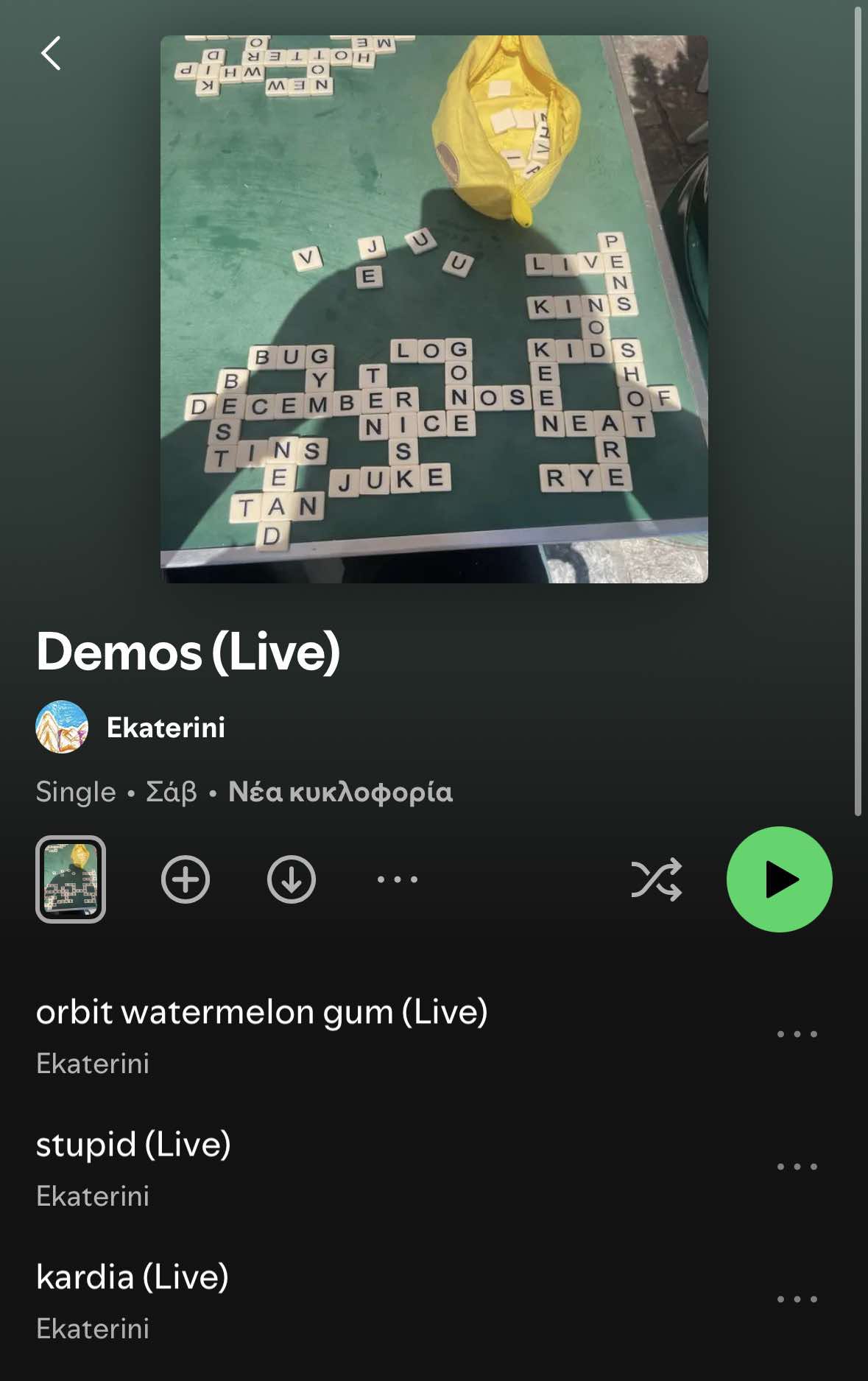The width and height of the screenshot is (868, 1381).
Task: Download the Demos (Live) single
Action: click(x=292, y=879)
